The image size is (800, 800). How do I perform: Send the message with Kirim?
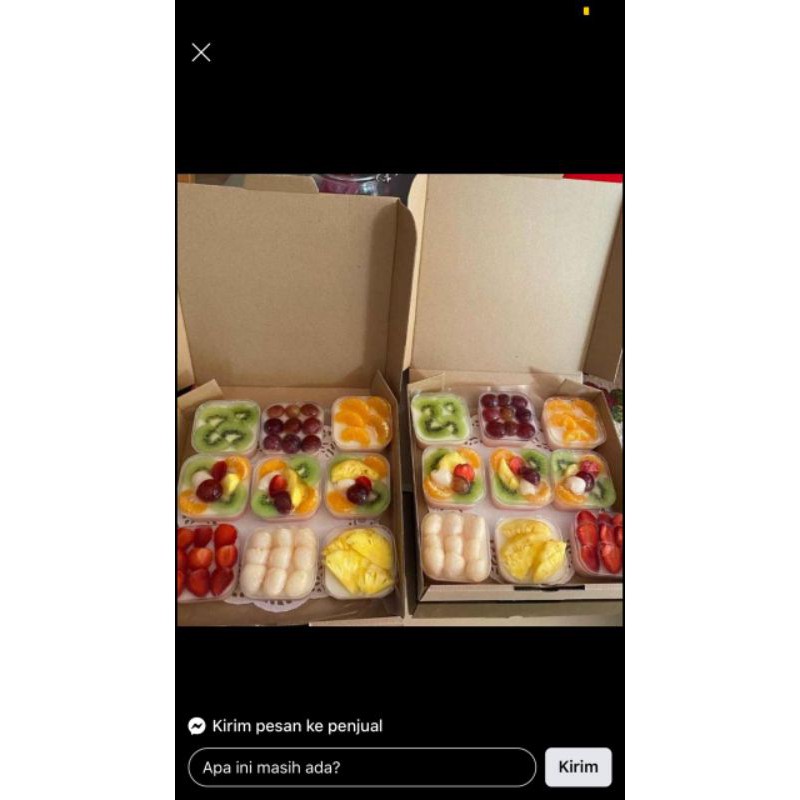(578, 767)
